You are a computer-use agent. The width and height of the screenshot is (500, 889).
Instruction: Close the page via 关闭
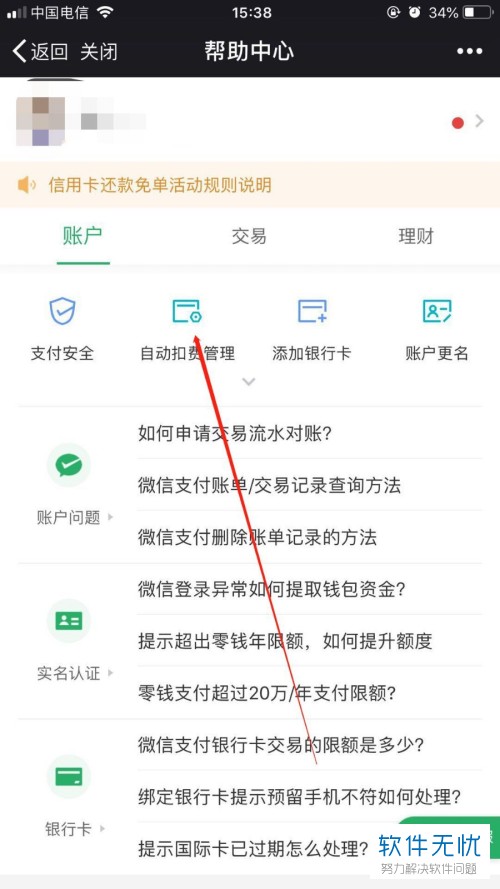(99, 52)
